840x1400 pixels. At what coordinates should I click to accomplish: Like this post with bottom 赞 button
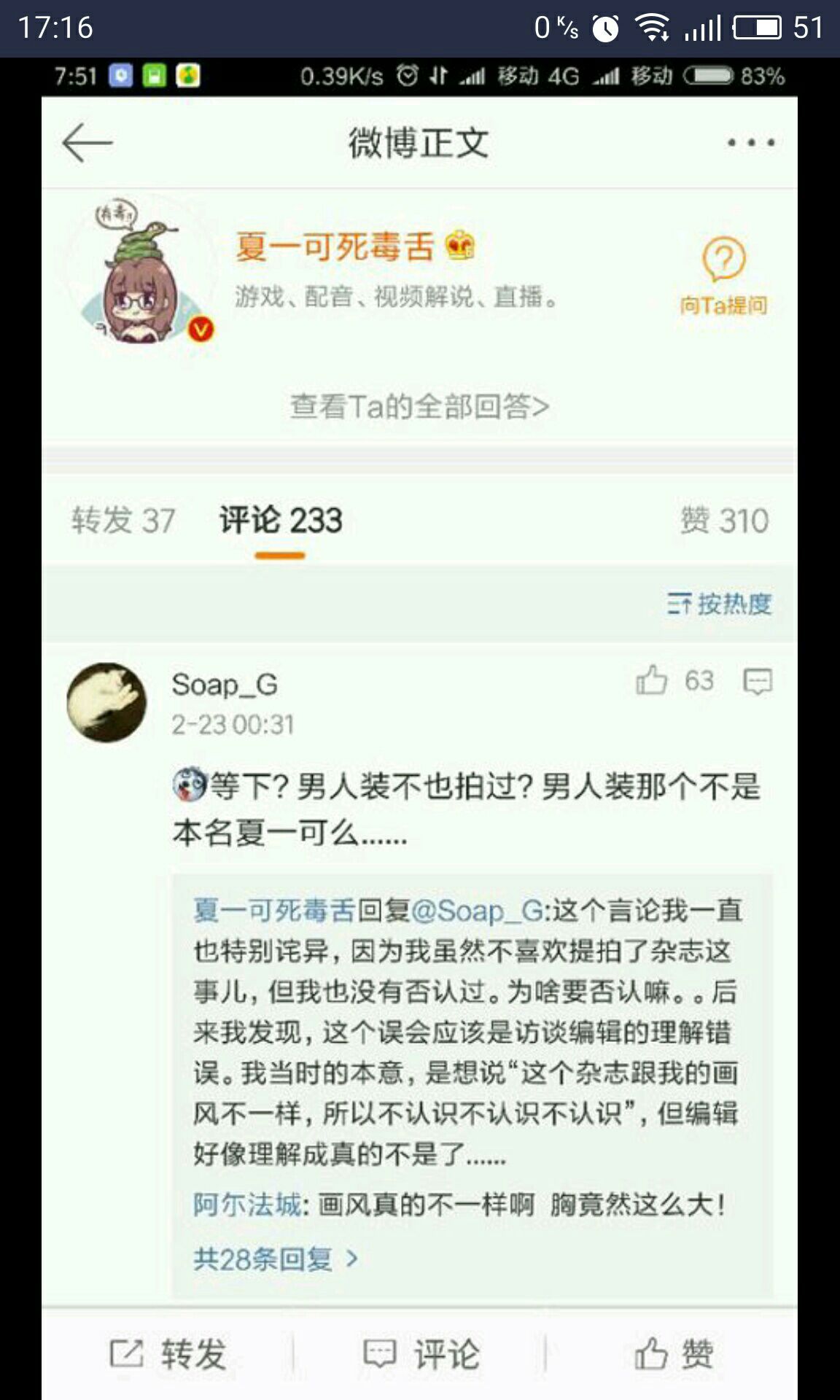click(x=673, y=1355)
